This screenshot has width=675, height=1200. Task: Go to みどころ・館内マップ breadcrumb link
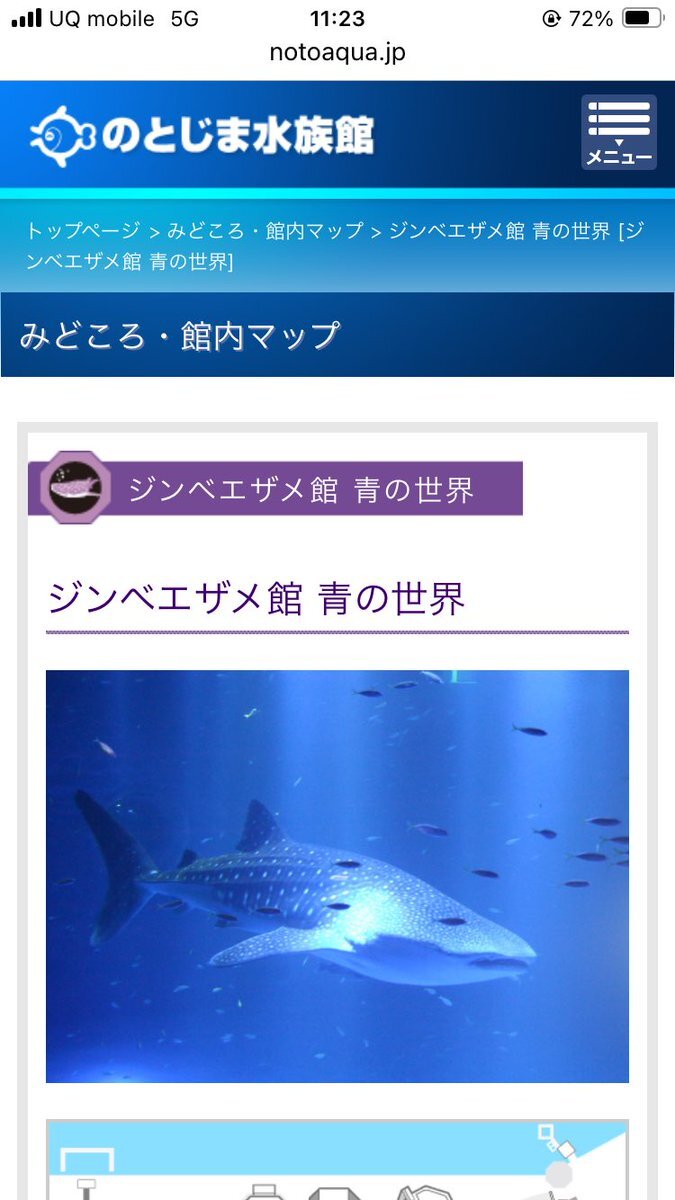click(266, 231)
